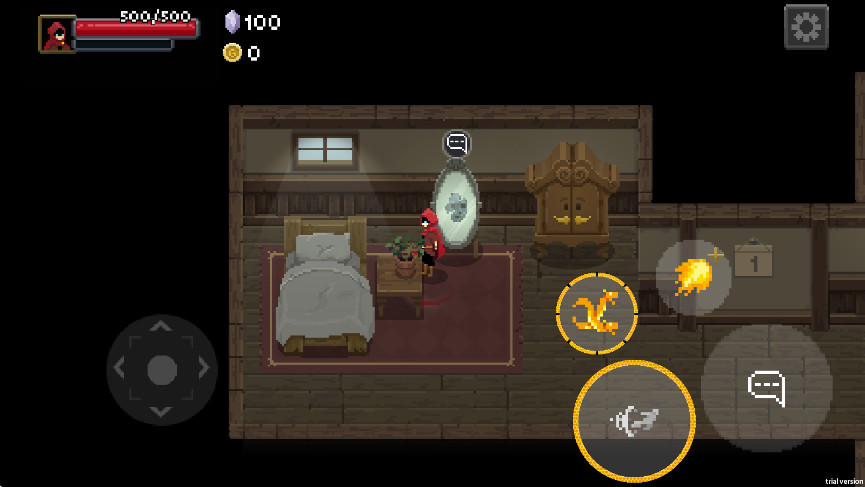Tap the virtual joystick left arrow
865x487 pixels.
click(120, 369)
